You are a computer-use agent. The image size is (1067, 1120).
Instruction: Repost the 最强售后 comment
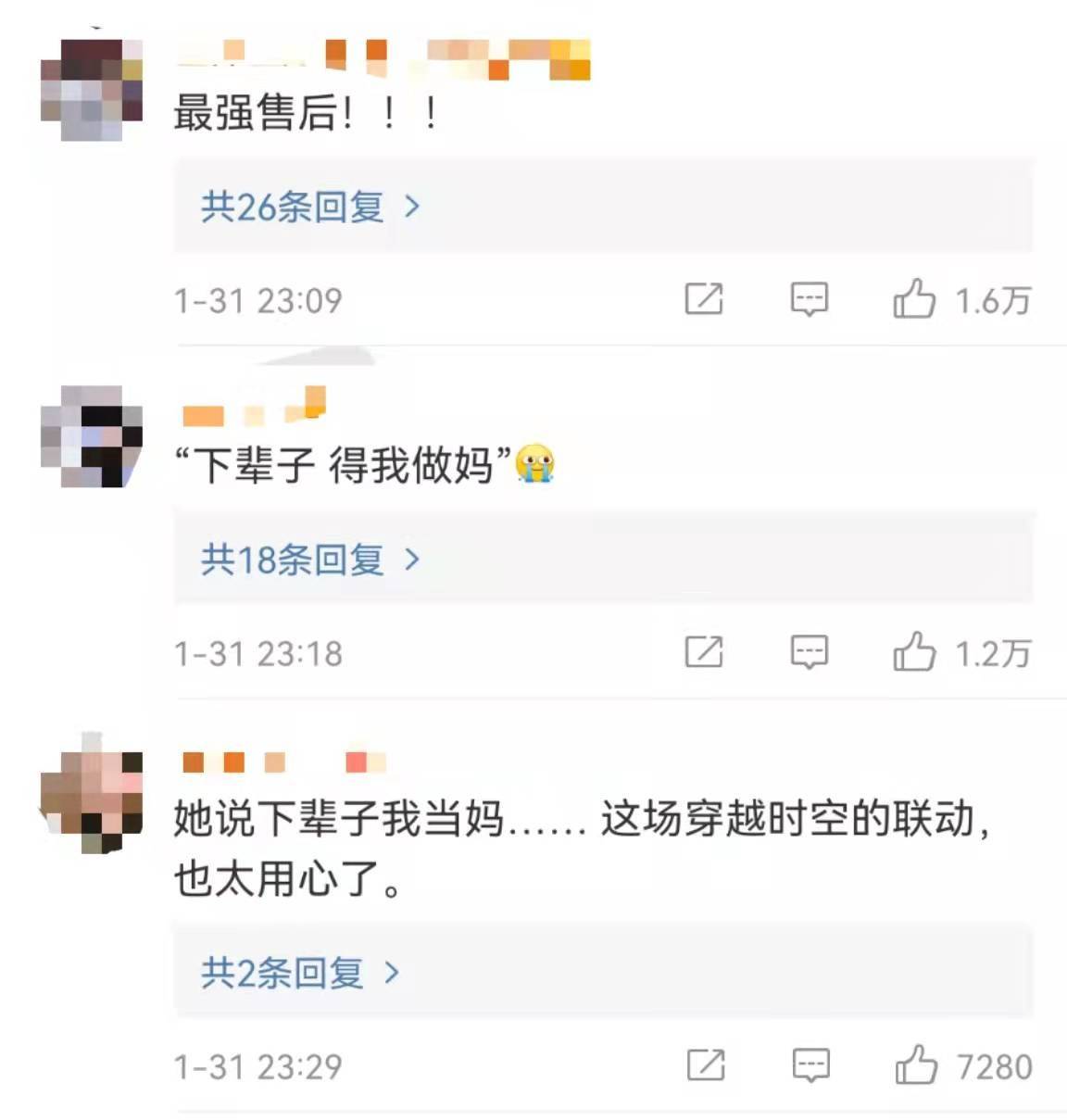pyautogui.click(x=704, y=299)
